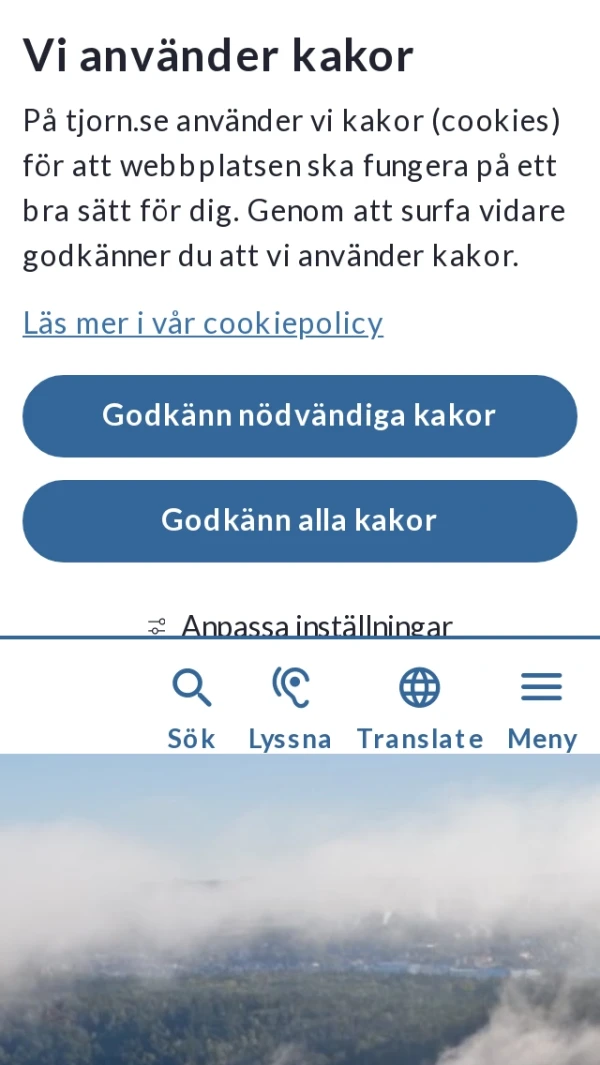Screen dimensions: 600x1065
Task: Accept only necessary cookies
Action: click(x=300, y=416)
